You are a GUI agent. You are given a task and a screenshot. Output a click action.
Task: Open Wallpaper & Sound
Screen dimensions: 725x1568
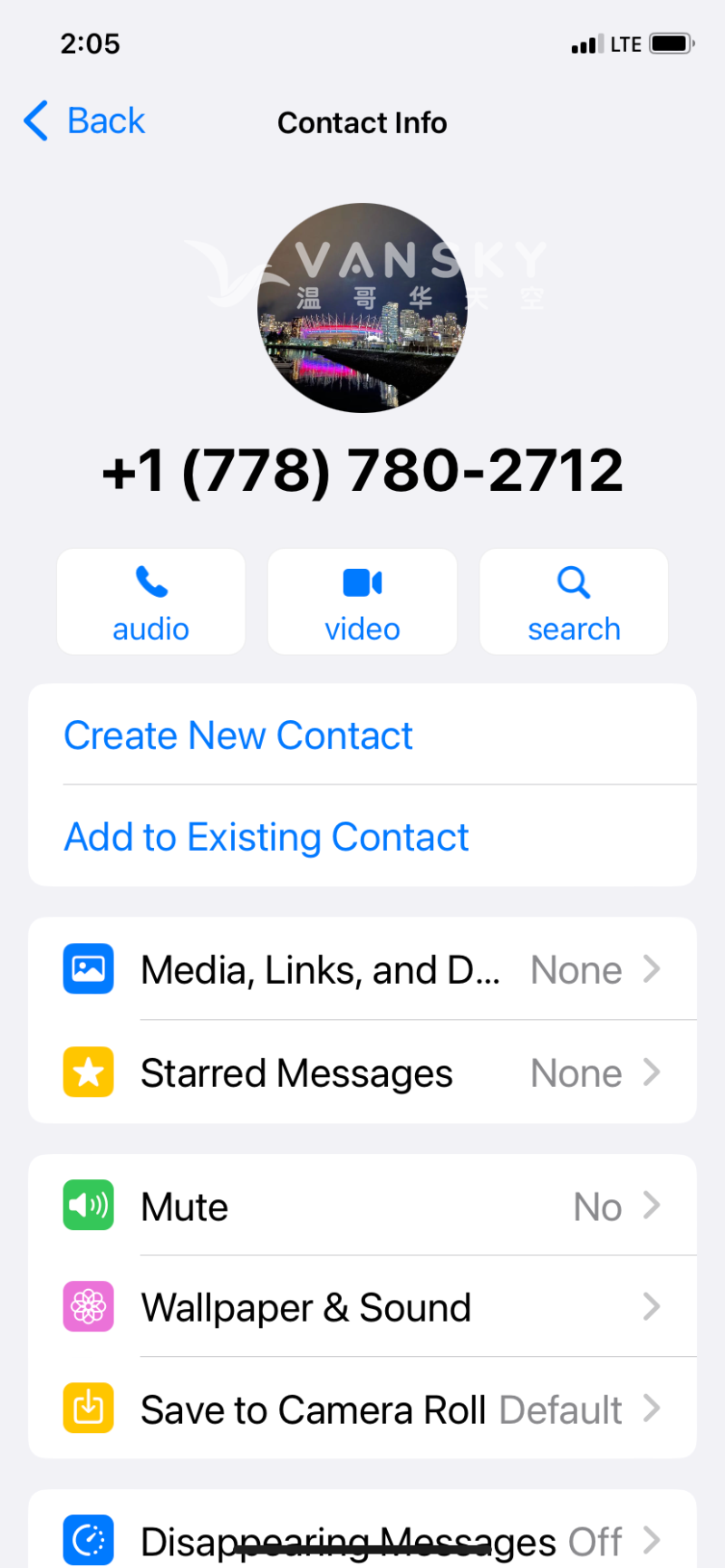[362, 1308]
